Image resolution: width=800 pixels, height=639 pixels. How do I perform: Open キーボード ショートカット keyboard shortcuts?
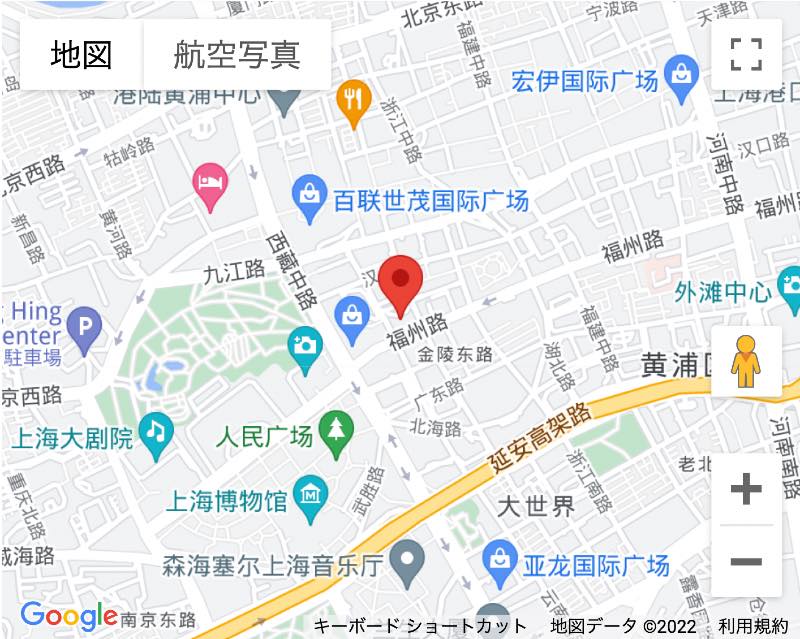420,626
